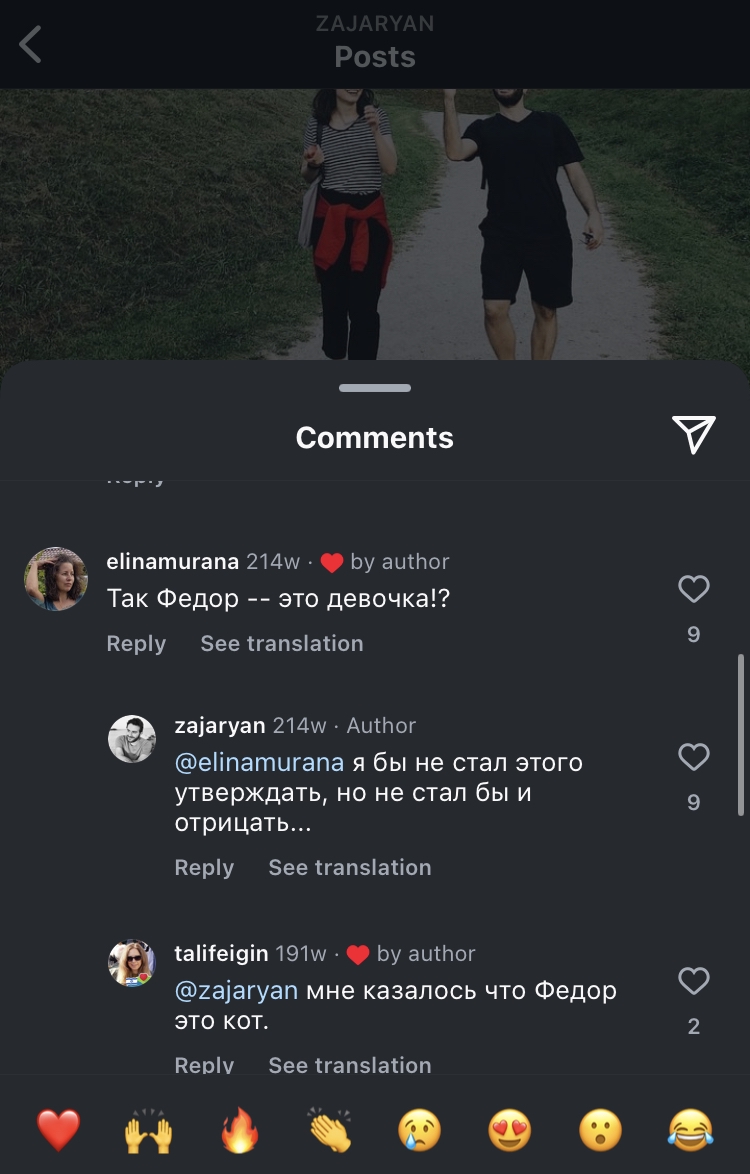Like zajaryan's reply comment
Viewport: 750px width, 1174px height.
(693, 758)
